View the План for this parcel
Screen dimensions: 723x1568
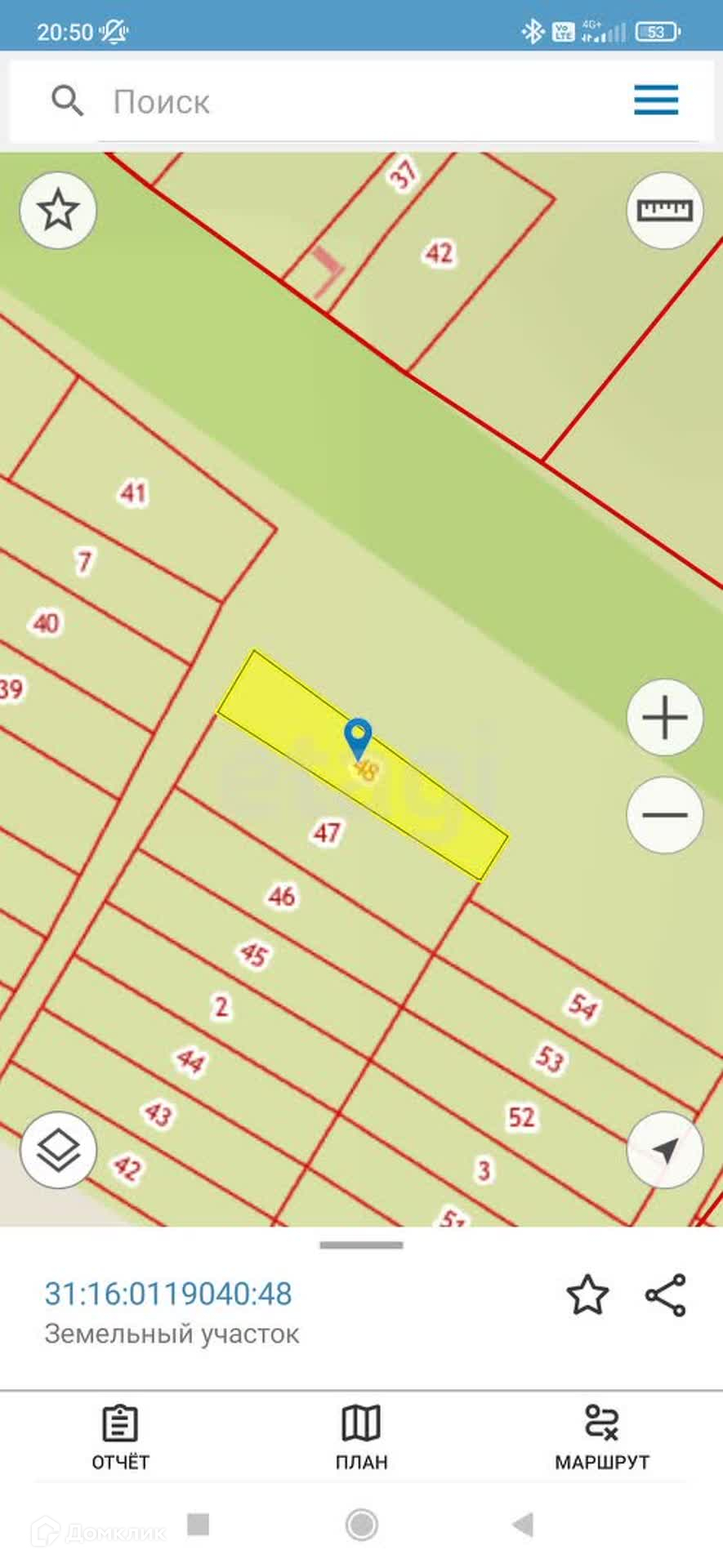click(361, 1438)
